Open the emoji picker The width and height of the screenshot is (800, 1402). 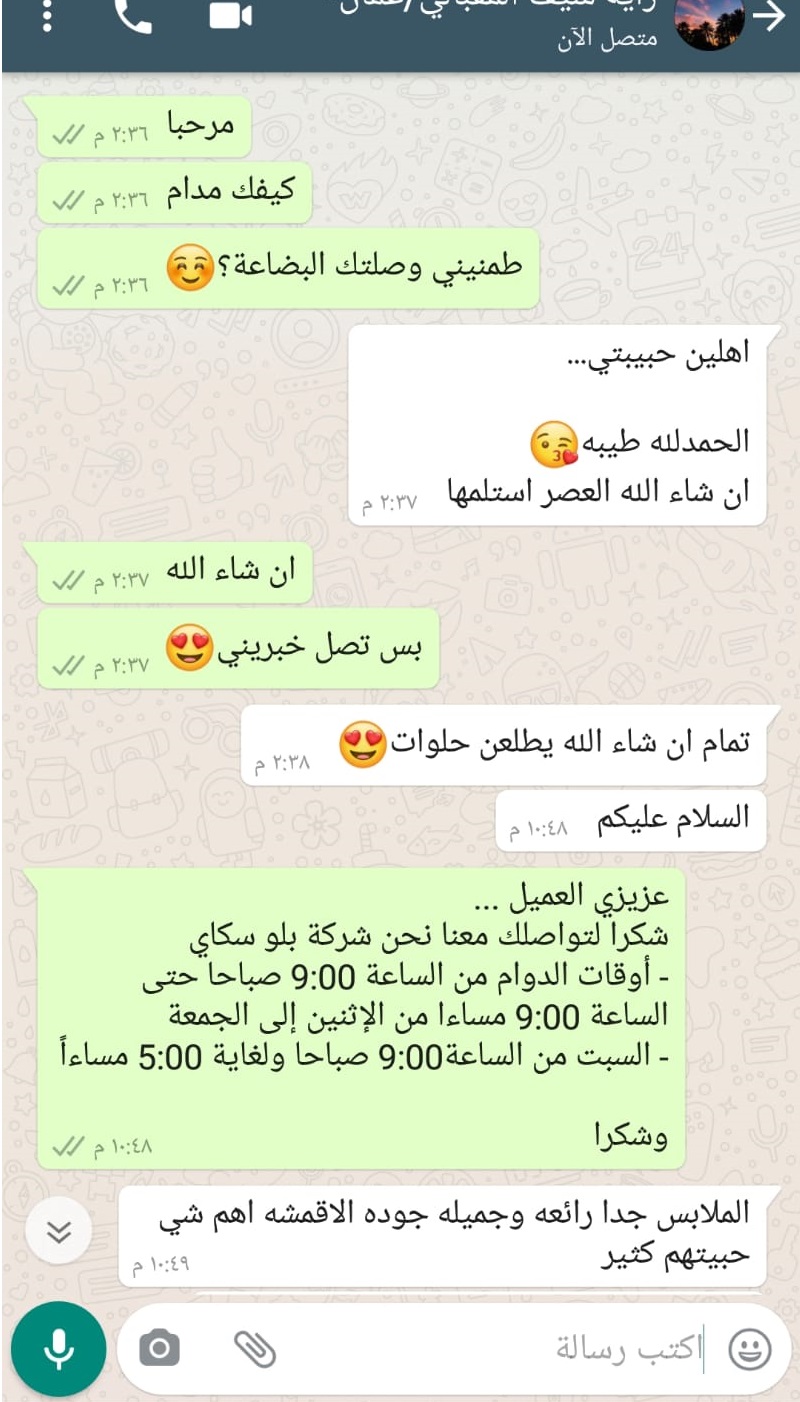pos(749,1350)
